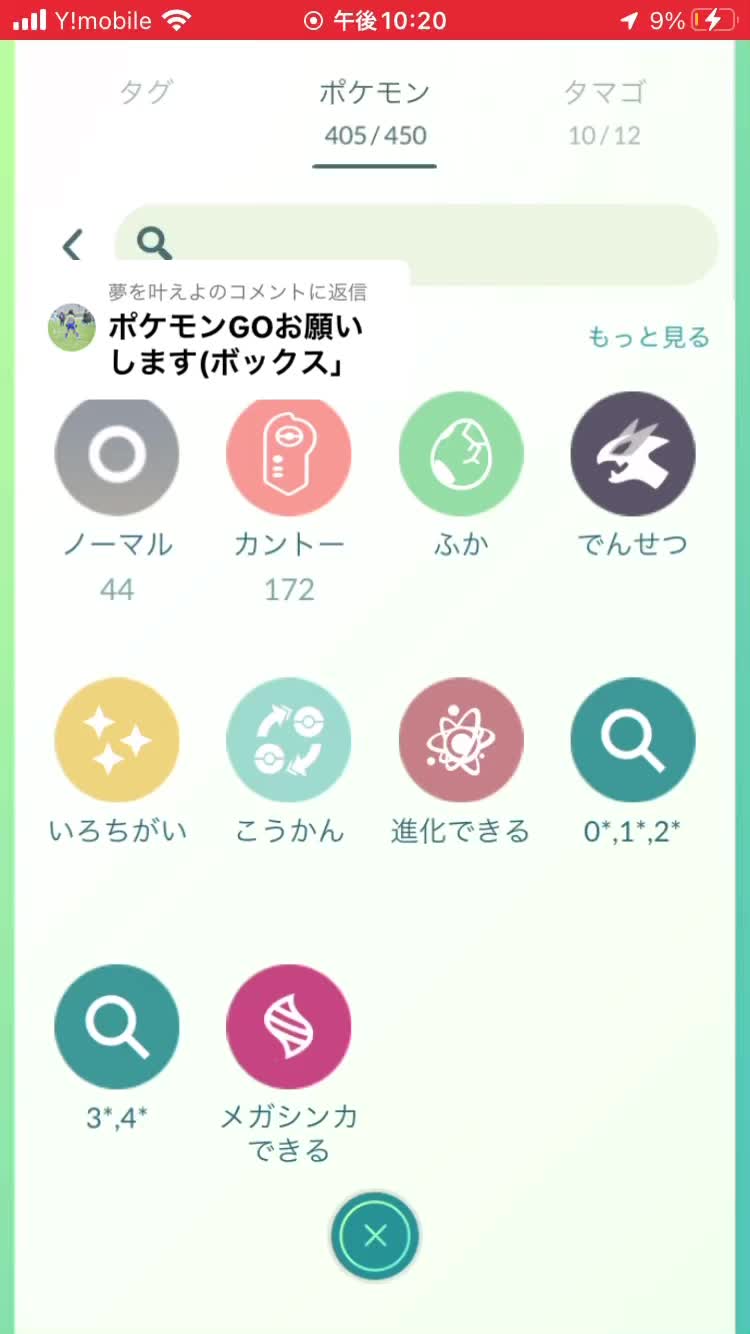Open the ポケモン tab

pyautogui.click(x=374, y=93)
